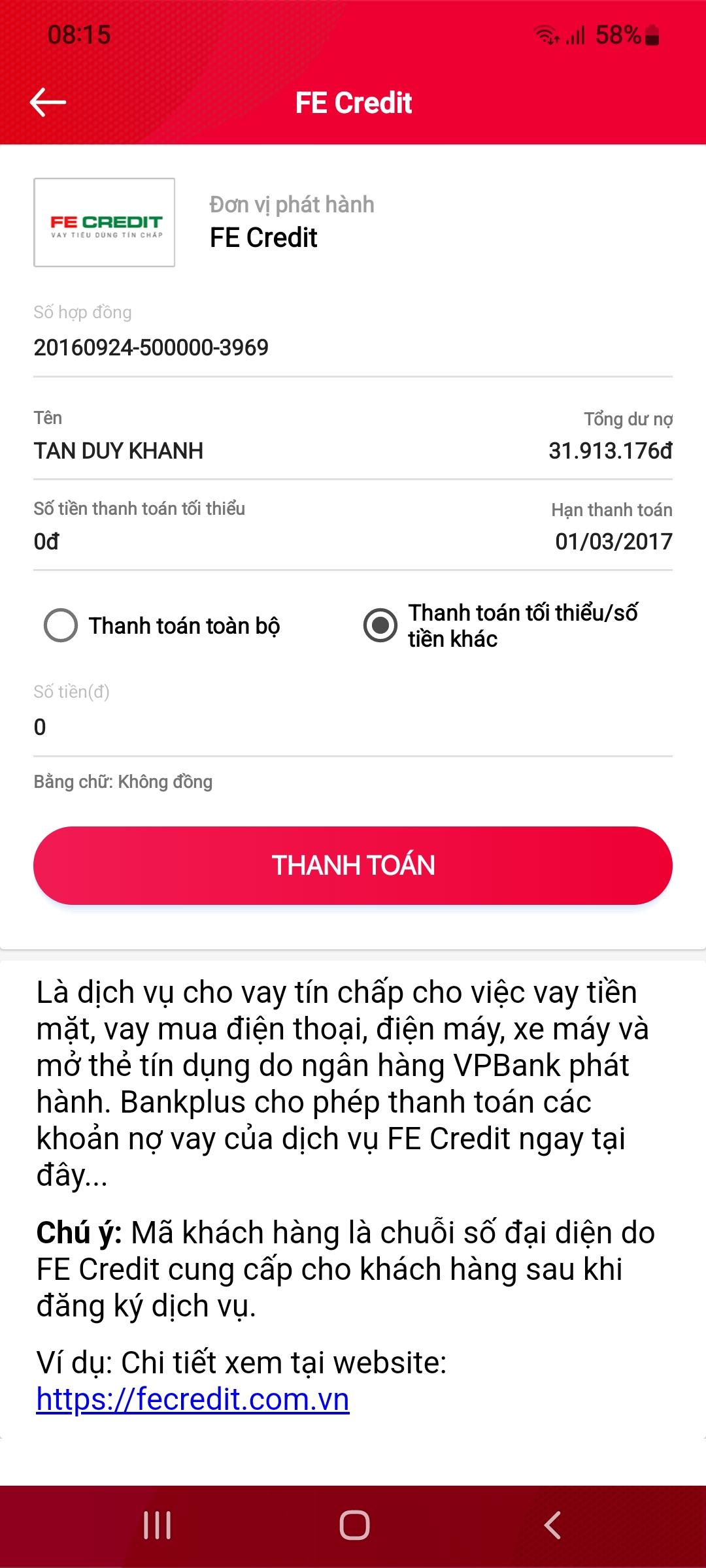
Task: Open the fecredit.com.vn link
Action: tap(193, 1399)
